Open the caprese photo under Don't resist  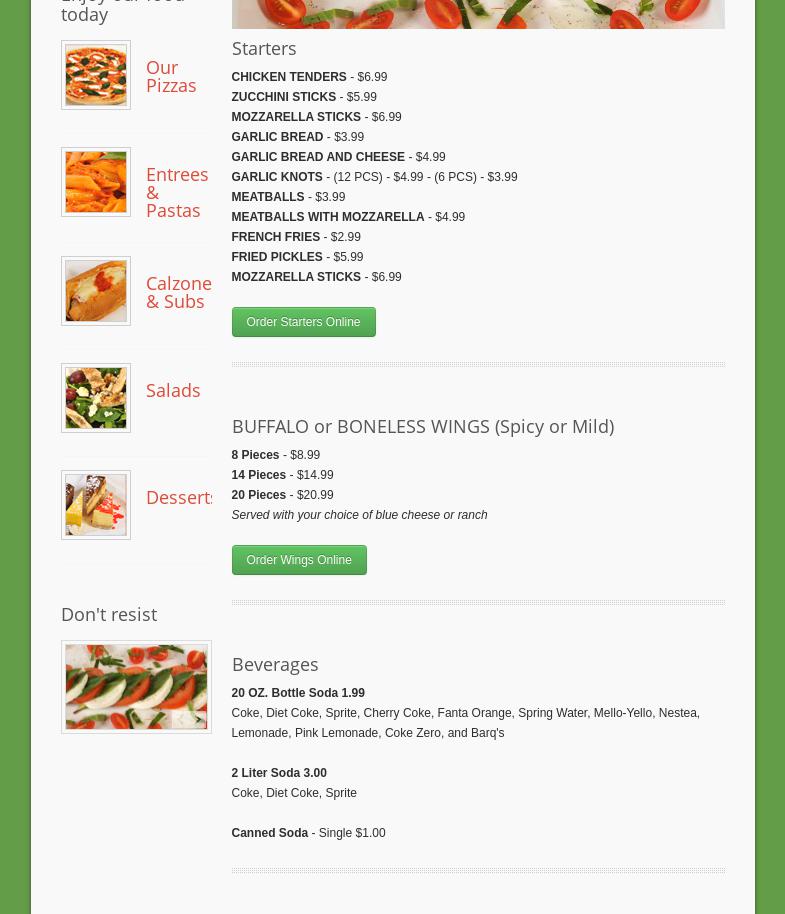[x=136, y=687]
